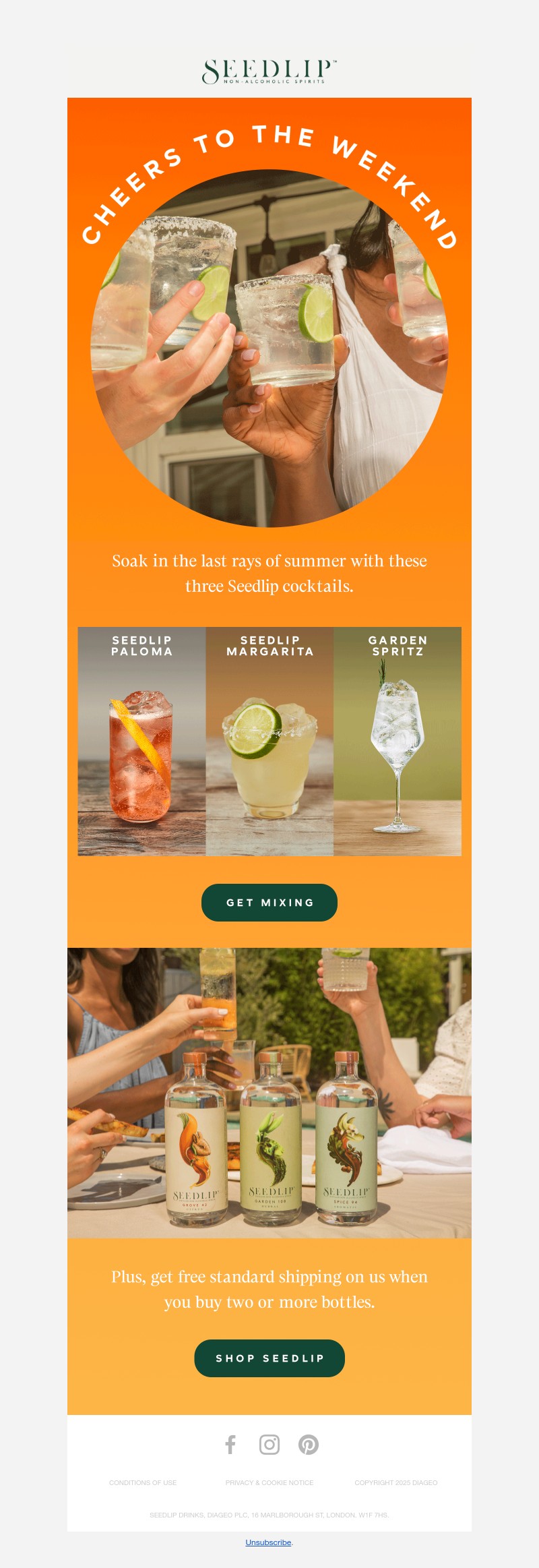The height and width of the screenshot is (1568, 539).
Task: Open the Seedlip Margarita cocktail tile
Action: [269, 742]
